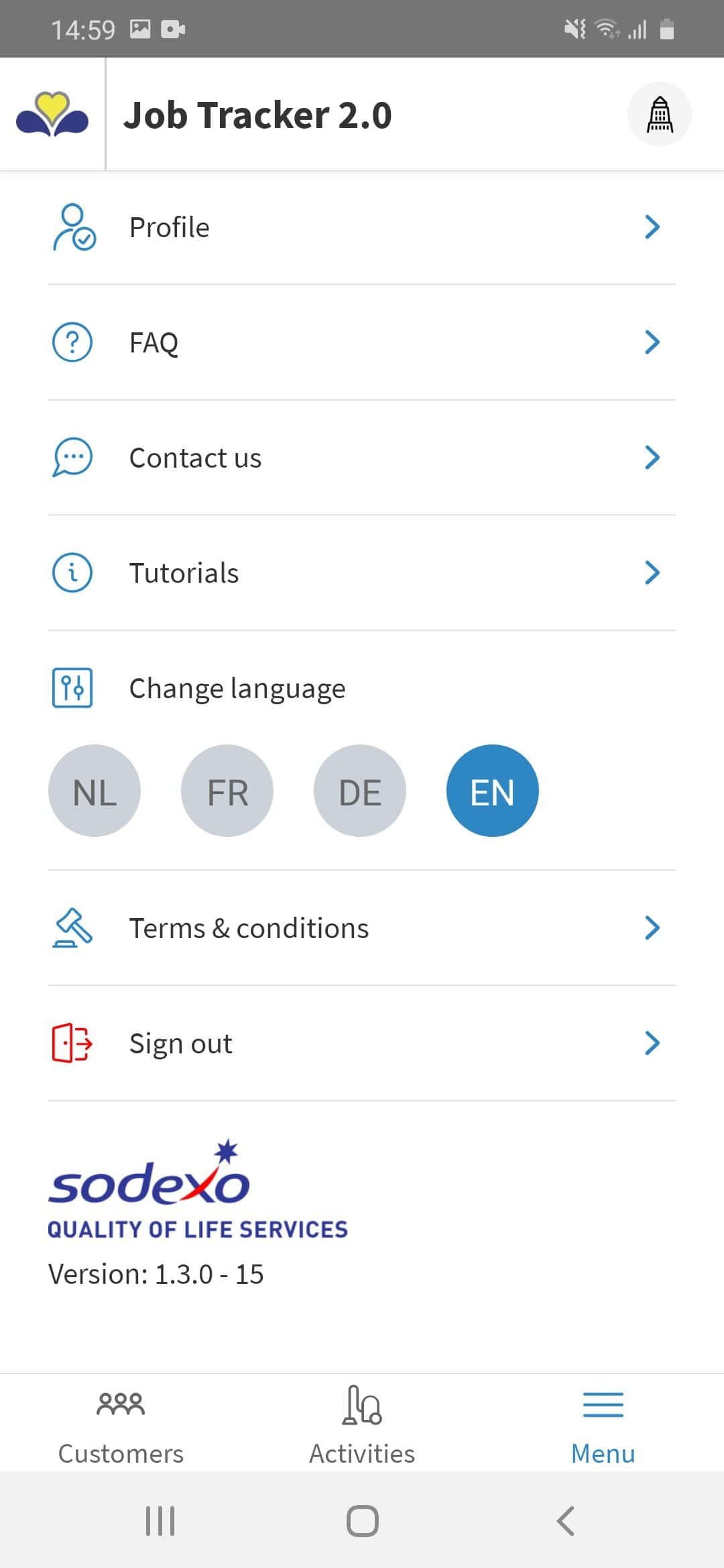
Task: Go to the home screen
Action: (x=362, y=1520)
